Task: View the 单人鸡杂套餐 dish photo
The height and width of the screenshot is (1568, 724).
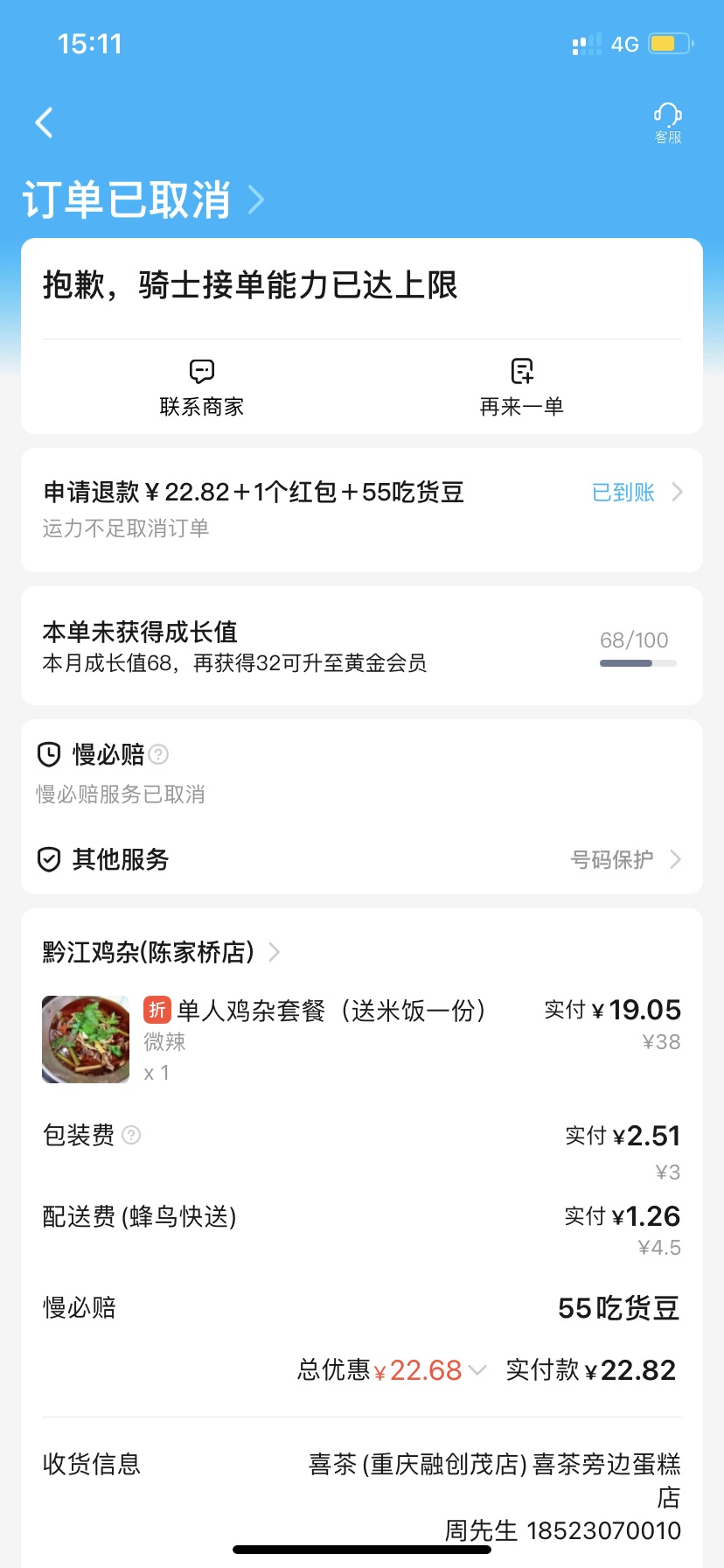Action: [x=86, y=1039]
